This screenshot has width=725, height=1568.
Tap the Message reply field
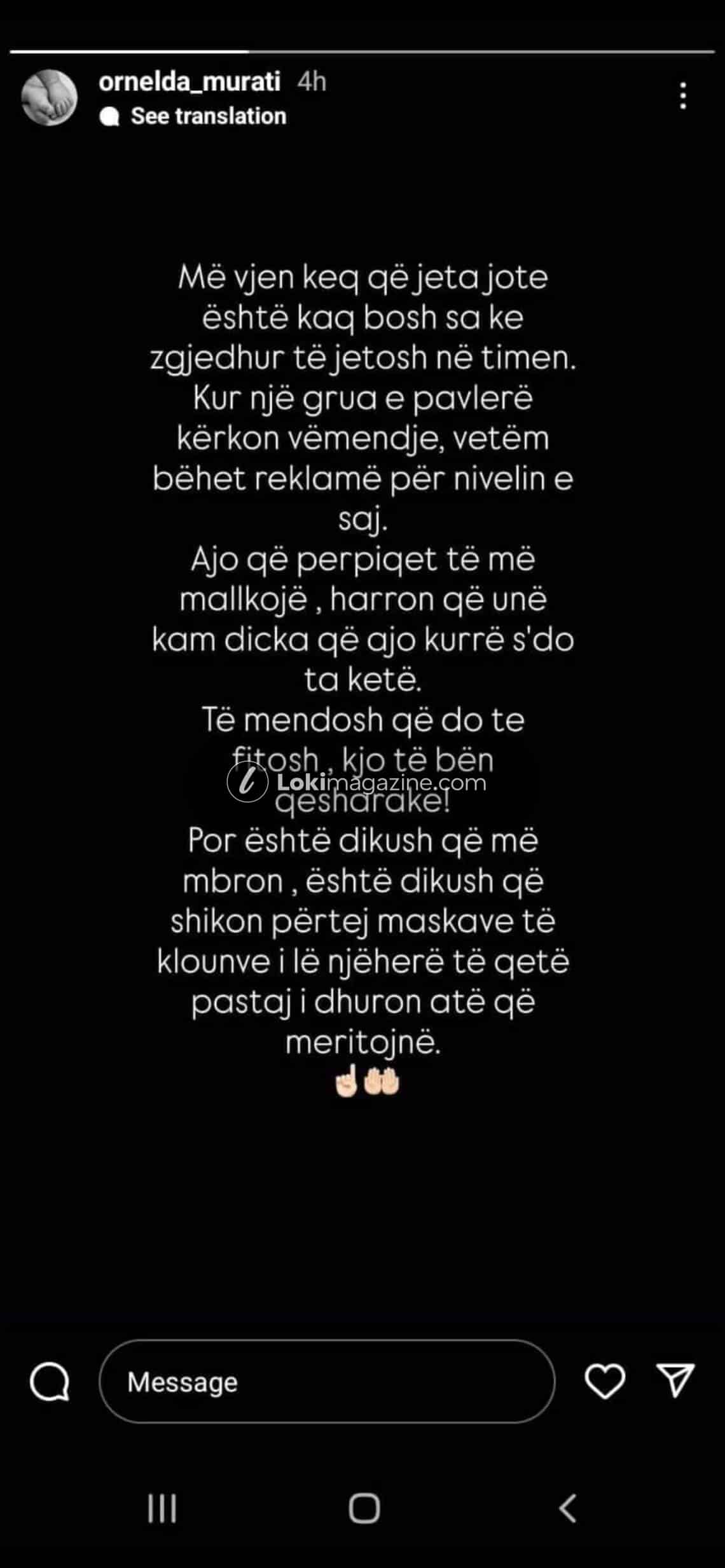pos(327,1382)
